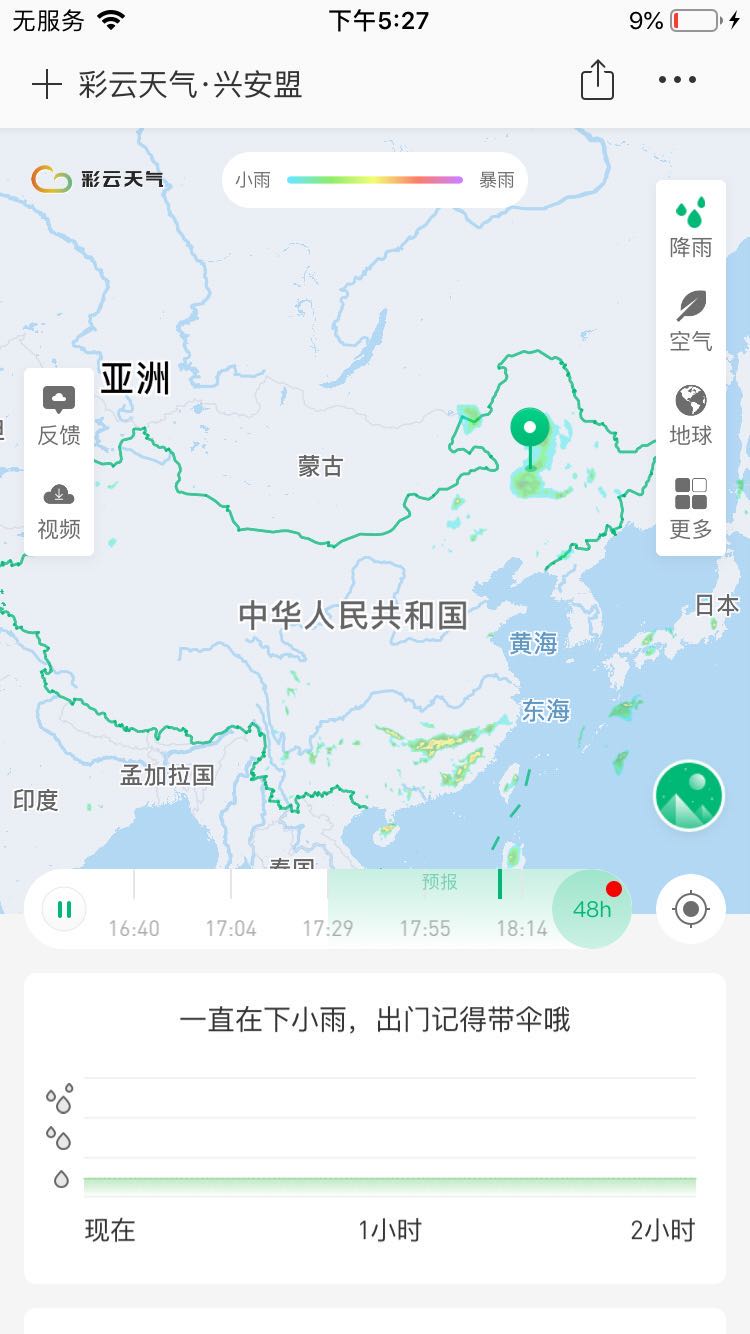Open the green landscape scenery button
Screen dimensions: 750x1334
pos(689,796)
